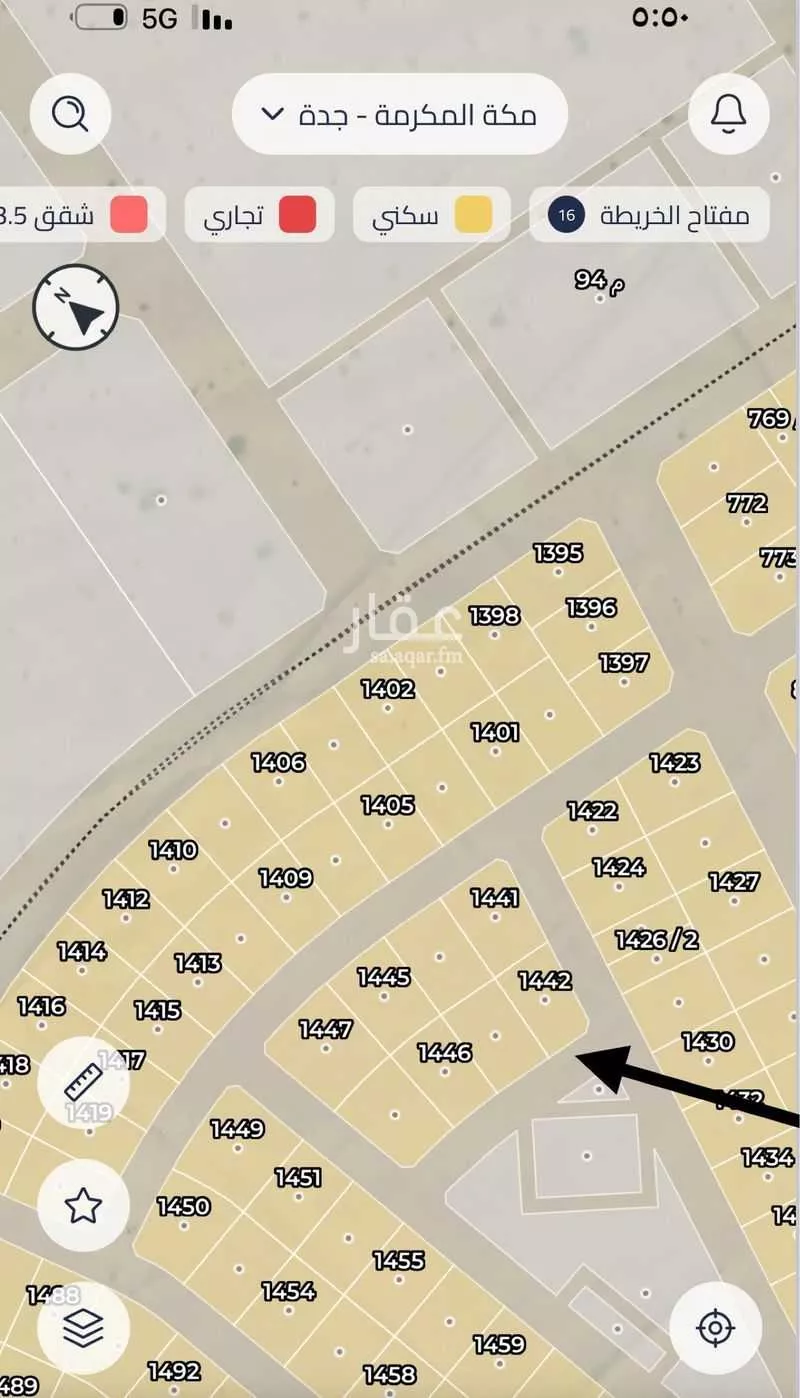The image size is (800, 1398).
Task: Open the notifications bell
Action: 729,113
